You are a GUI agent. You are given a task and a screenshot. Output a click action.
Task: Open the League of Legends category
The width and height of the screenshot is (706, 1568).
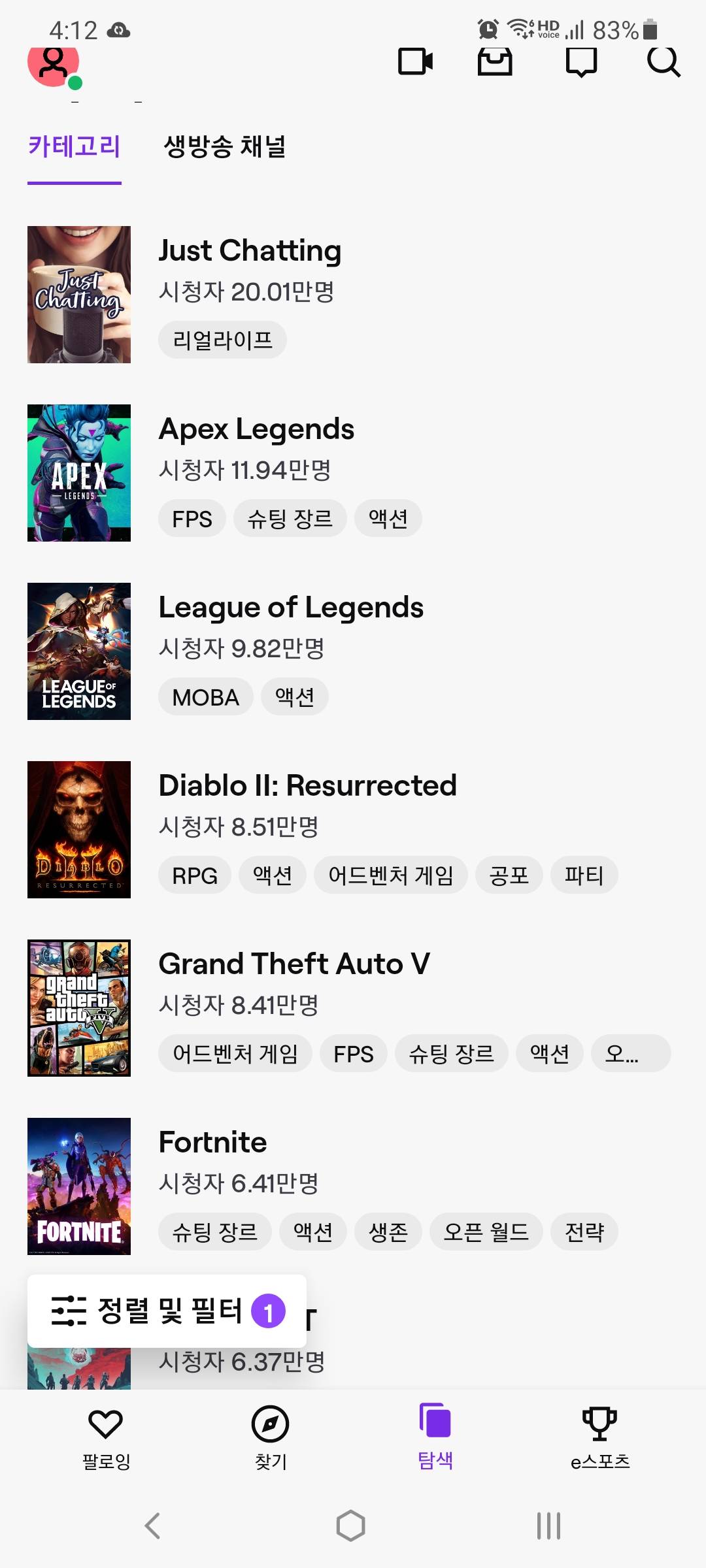(x=291, y=608)
